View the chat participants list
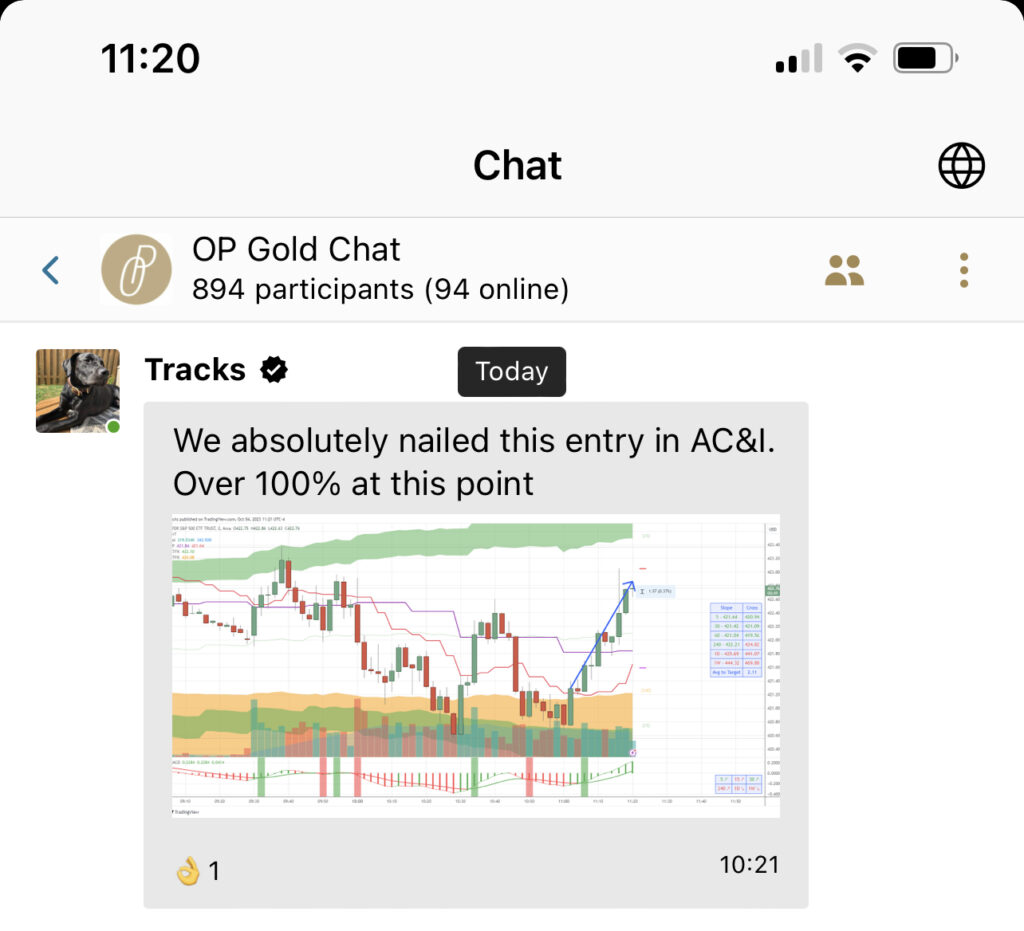 (844, 270)
